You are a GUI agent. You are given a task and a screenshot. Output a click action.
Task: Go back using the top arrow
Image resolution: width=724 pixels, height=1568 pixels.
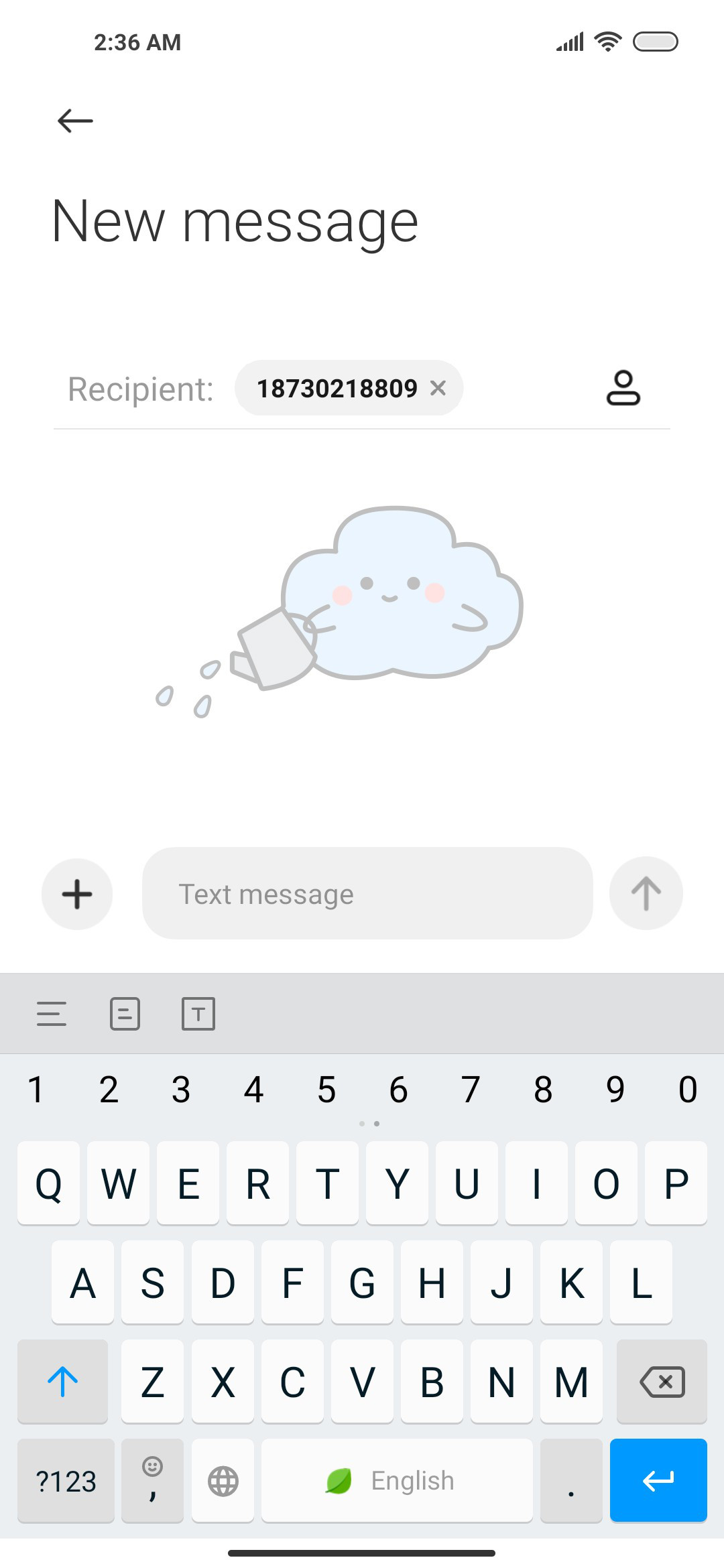click(75, 121)
